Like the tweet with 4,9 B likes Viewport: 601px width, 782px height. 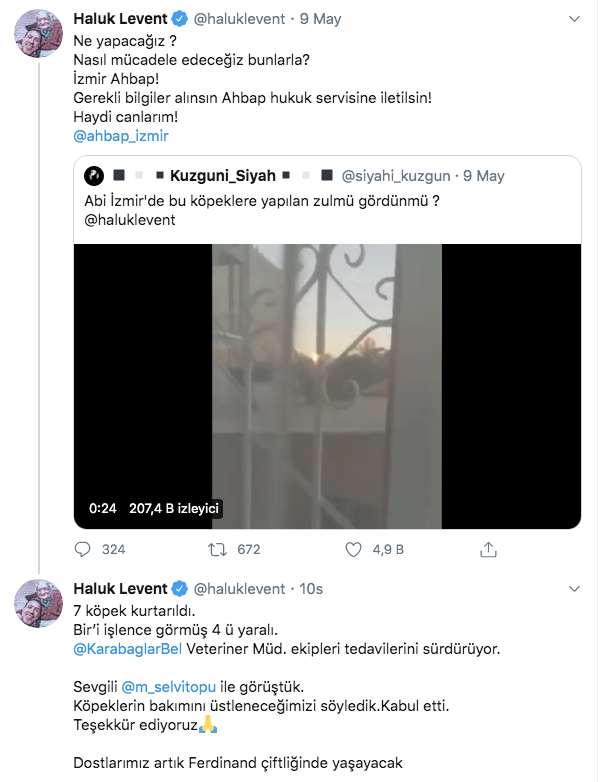(x=353, y=549)
